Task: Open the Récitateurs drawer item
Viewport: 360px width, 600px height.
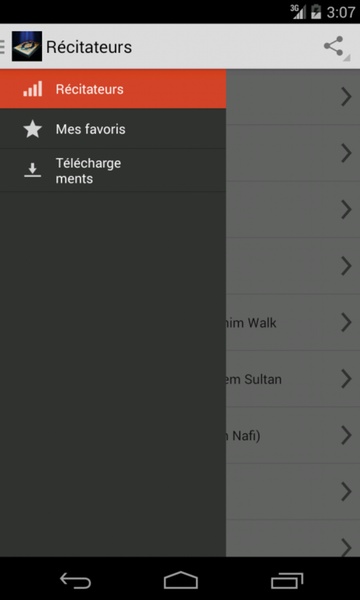Action: point(113,89)
